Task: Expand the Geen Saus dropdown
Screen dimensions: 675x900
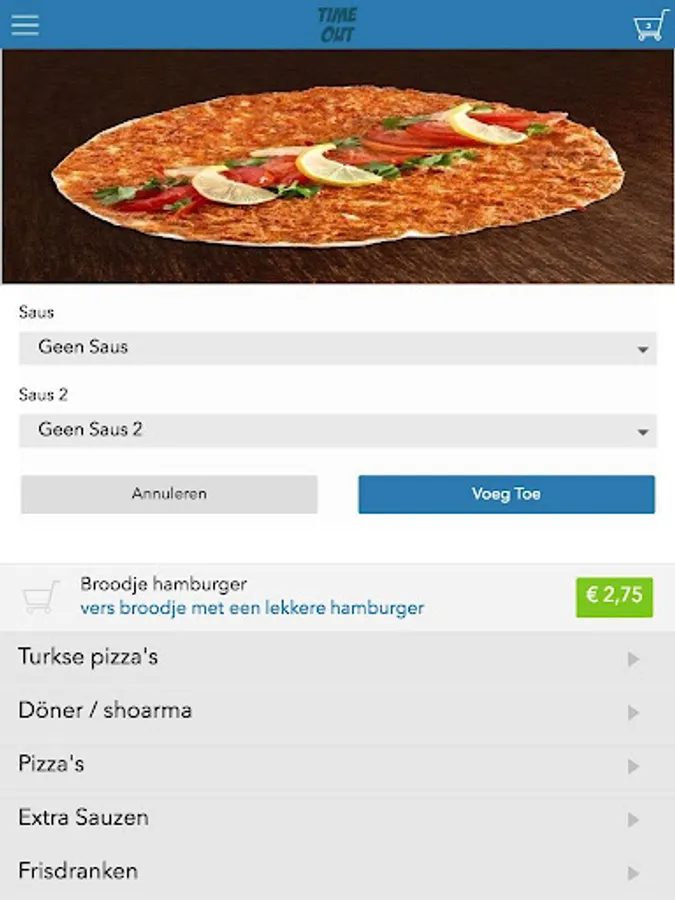Action: [338, 348]
